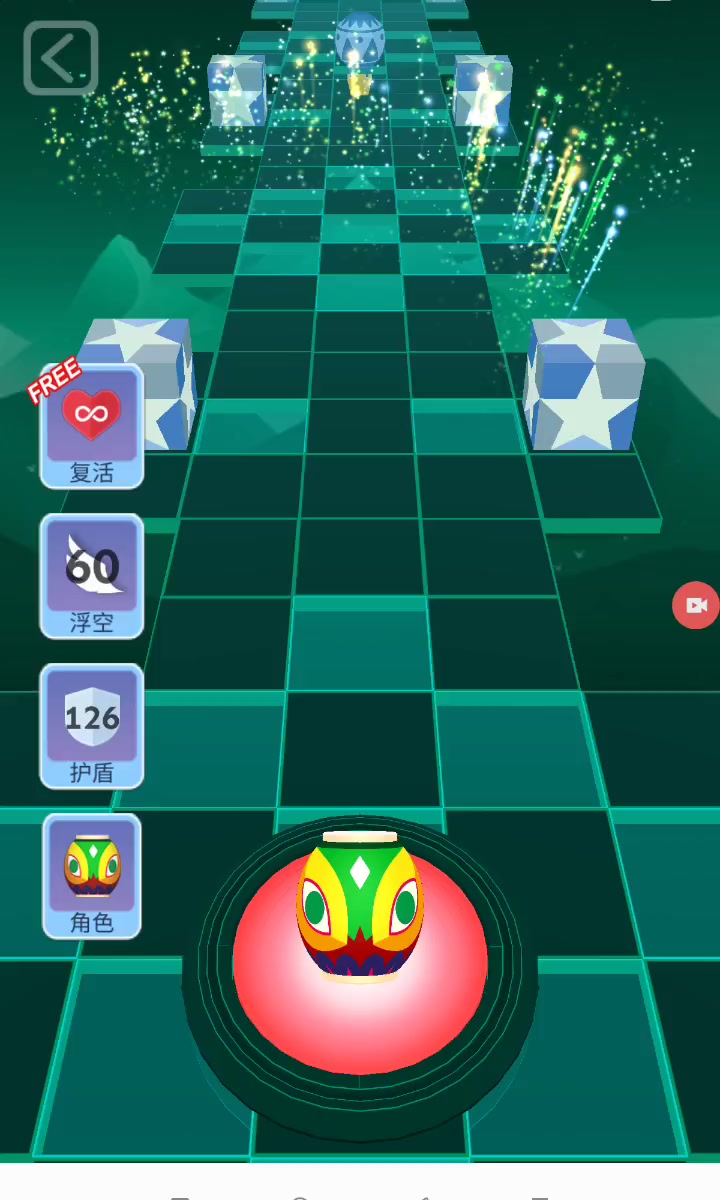Tap the back arrow icon
The width and height of the screenshot is (720, 1200).
click(x=60, y=58)
